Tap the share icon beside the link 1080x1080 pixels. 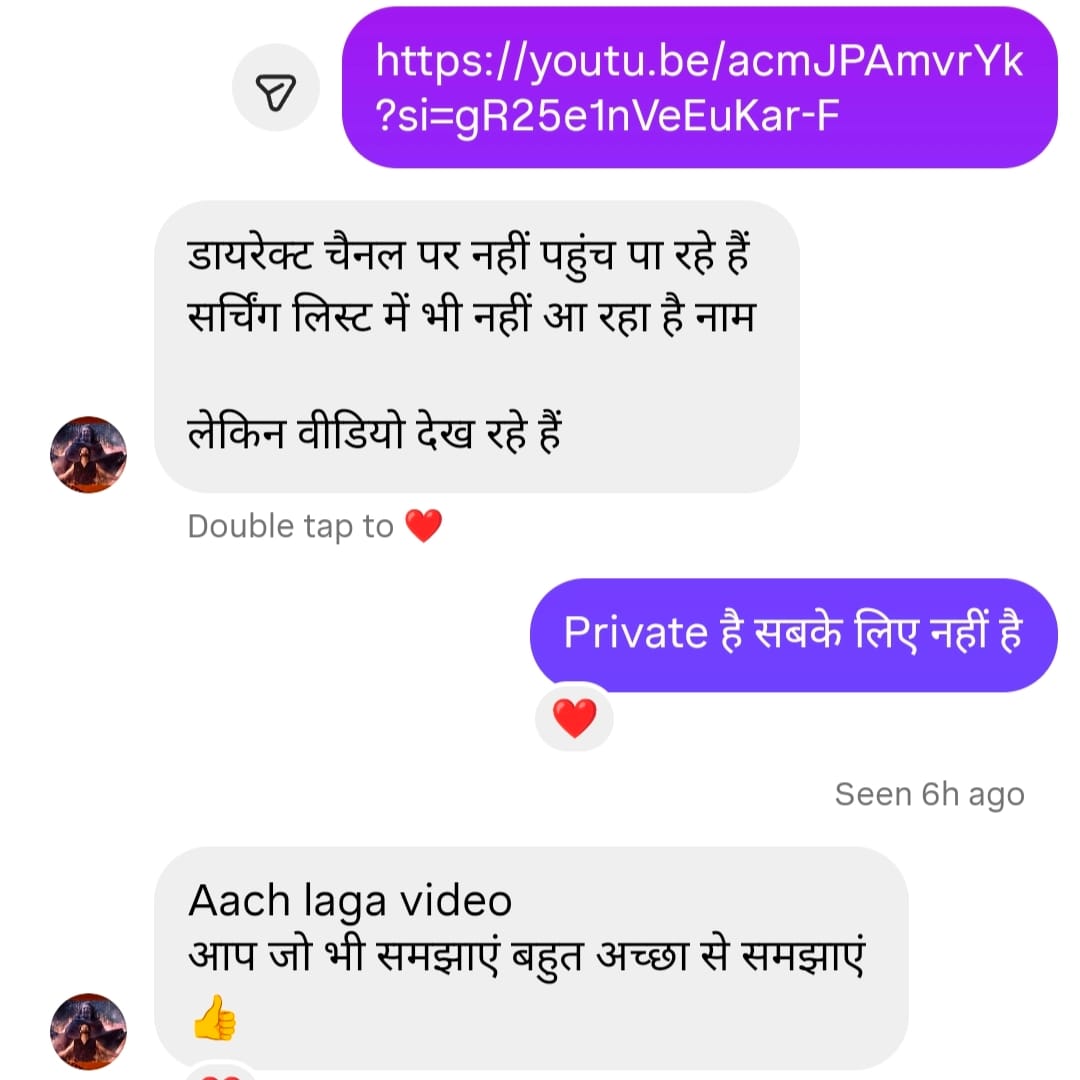tap(275, 93)
